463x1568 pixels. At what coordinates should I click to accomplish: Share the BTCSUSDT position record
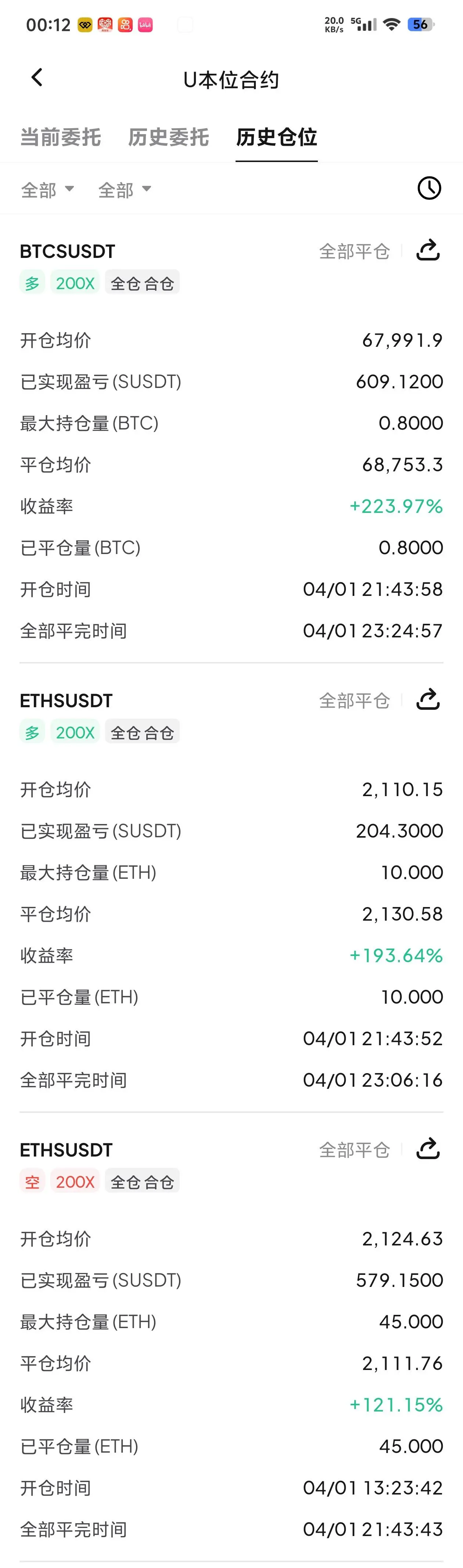pos(428,250)
